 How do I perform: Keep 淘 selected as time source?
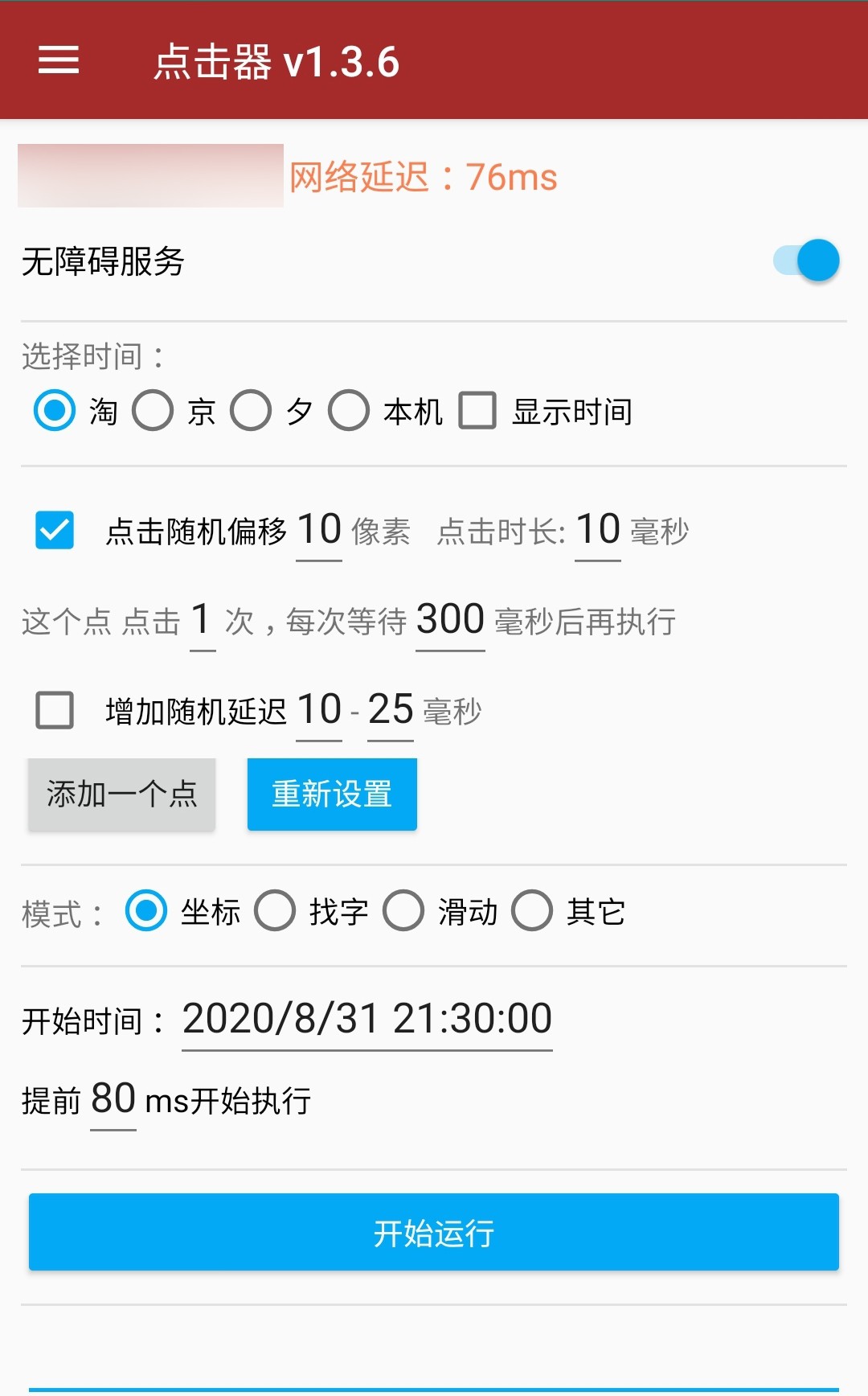[53, 413]
